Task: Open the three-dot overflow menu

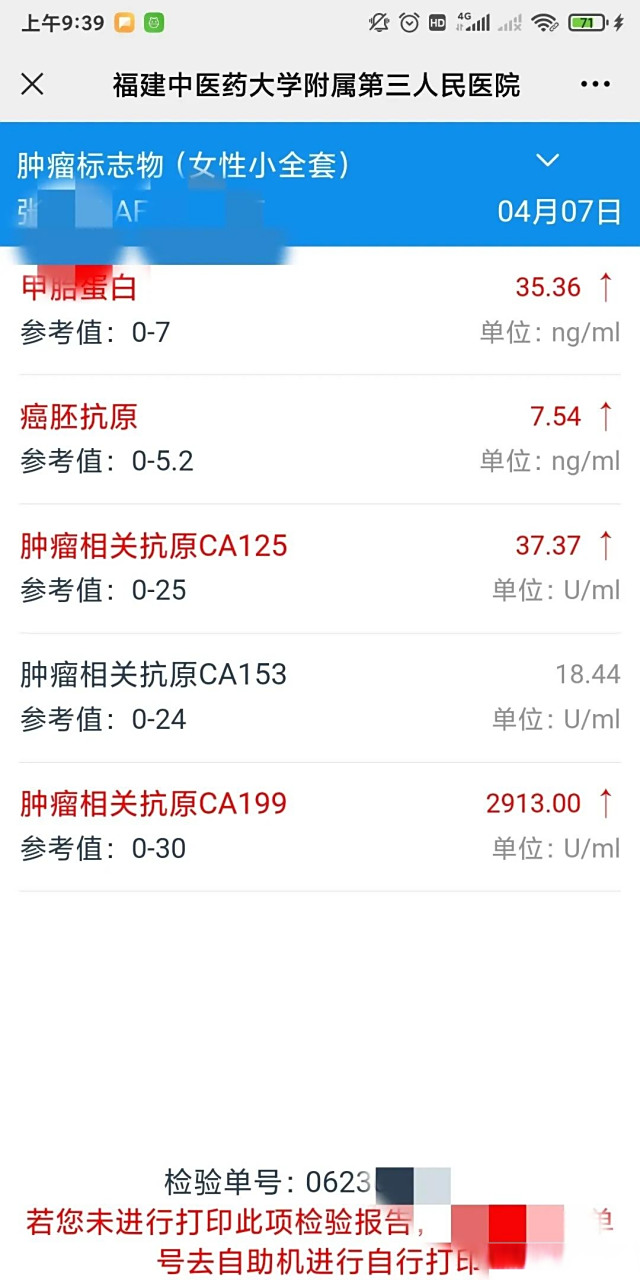Action: point(595,85)
